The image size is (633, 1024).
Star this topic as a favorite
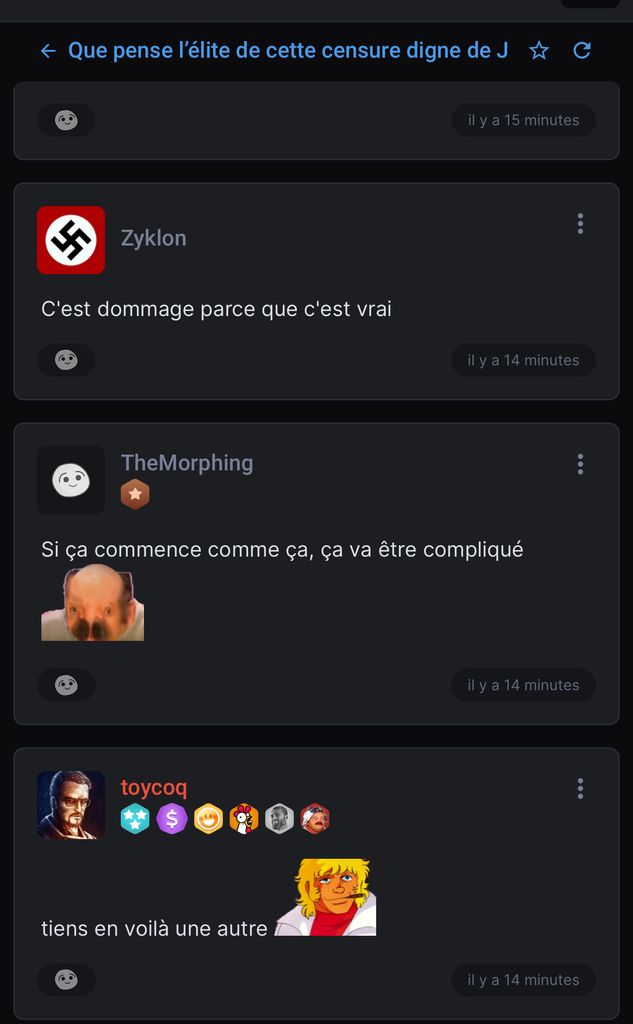coord(539,51)
